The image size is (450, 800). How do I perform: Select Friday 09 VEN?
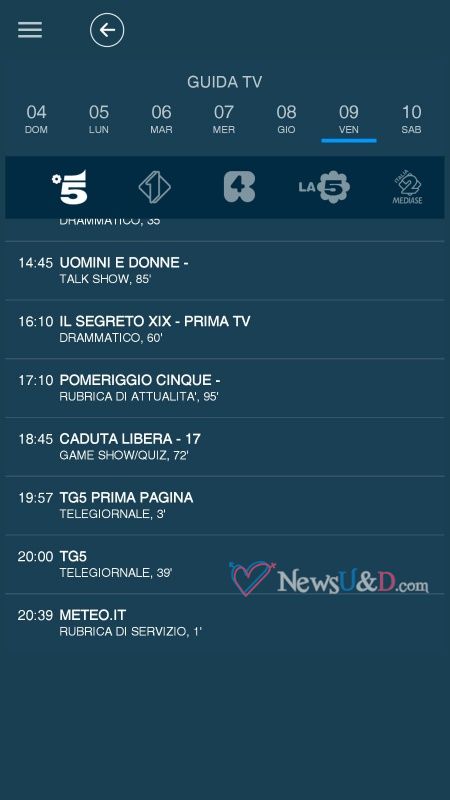tap(349, 119)
